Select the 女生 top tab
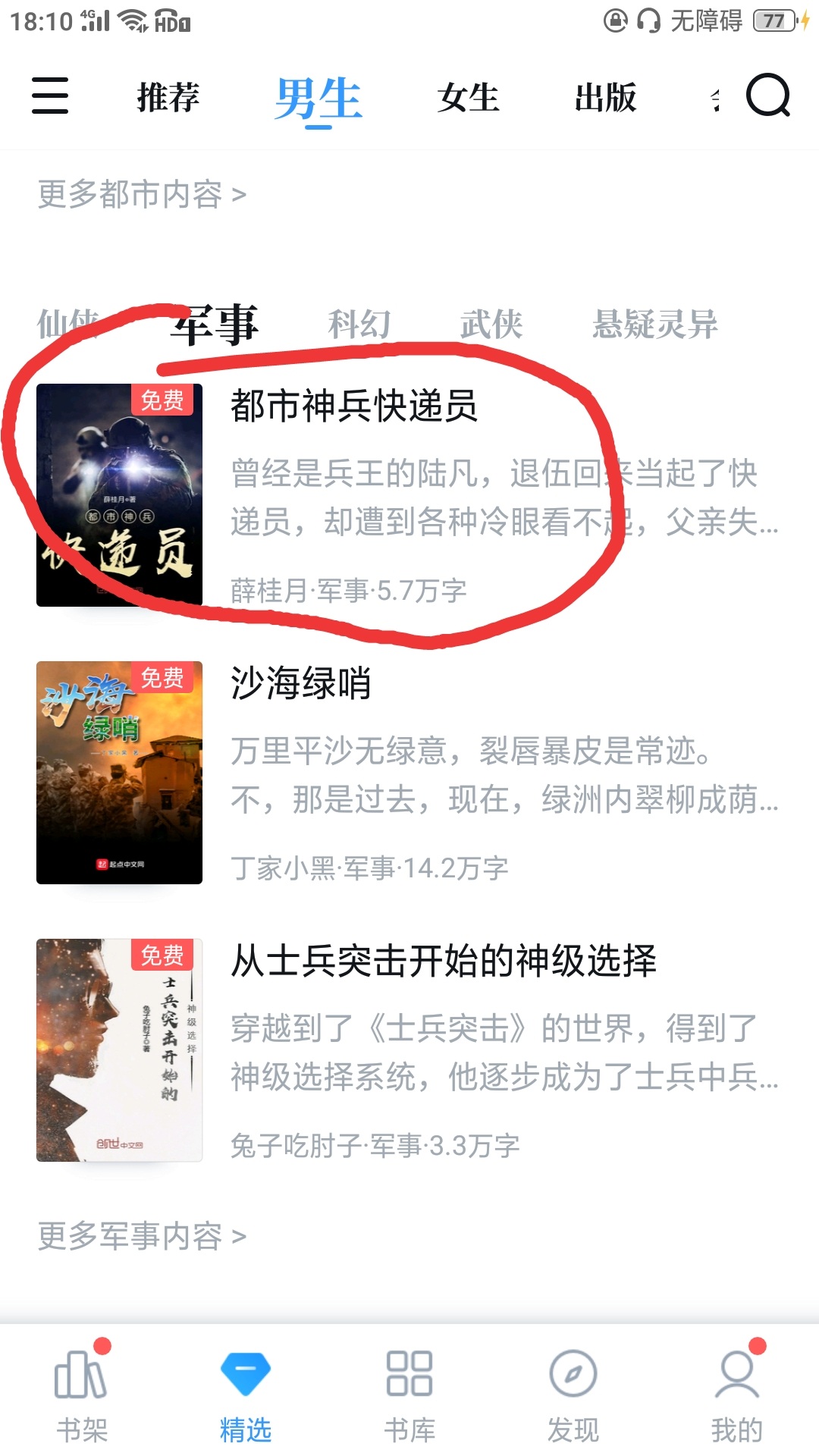819x1456 pixels. (469, 98)
